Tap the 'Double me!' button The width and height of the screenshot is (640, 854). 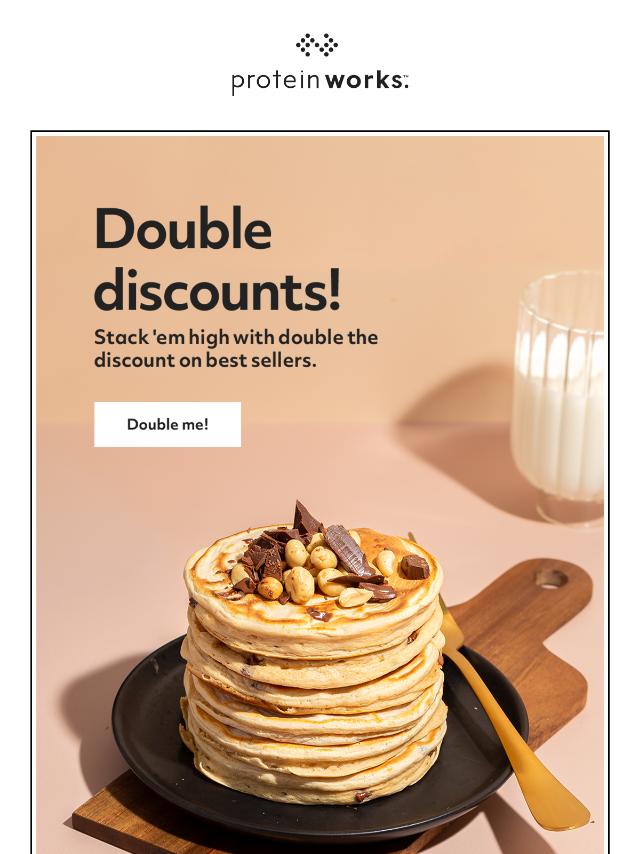(167, 424)
